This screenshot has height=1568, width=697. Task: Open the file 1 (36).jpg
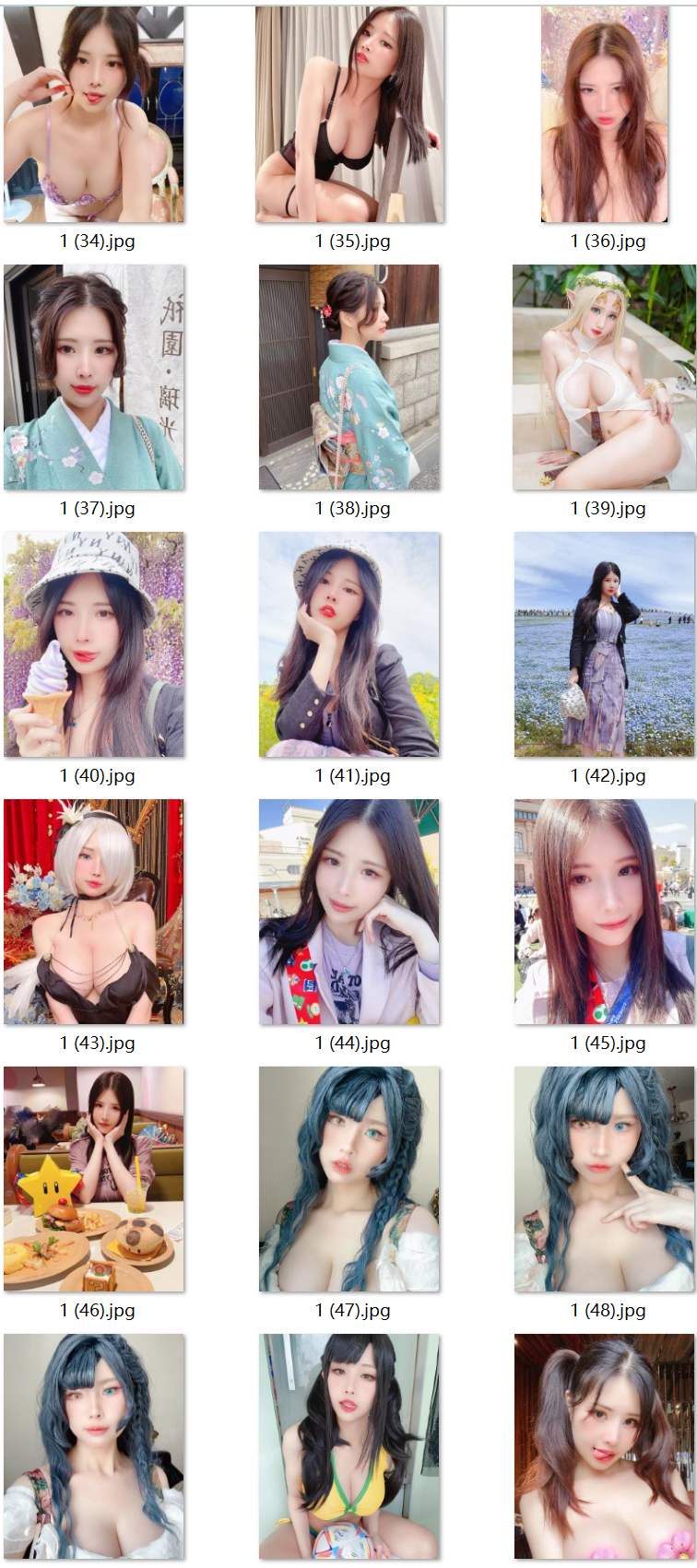tap(605, 114)
